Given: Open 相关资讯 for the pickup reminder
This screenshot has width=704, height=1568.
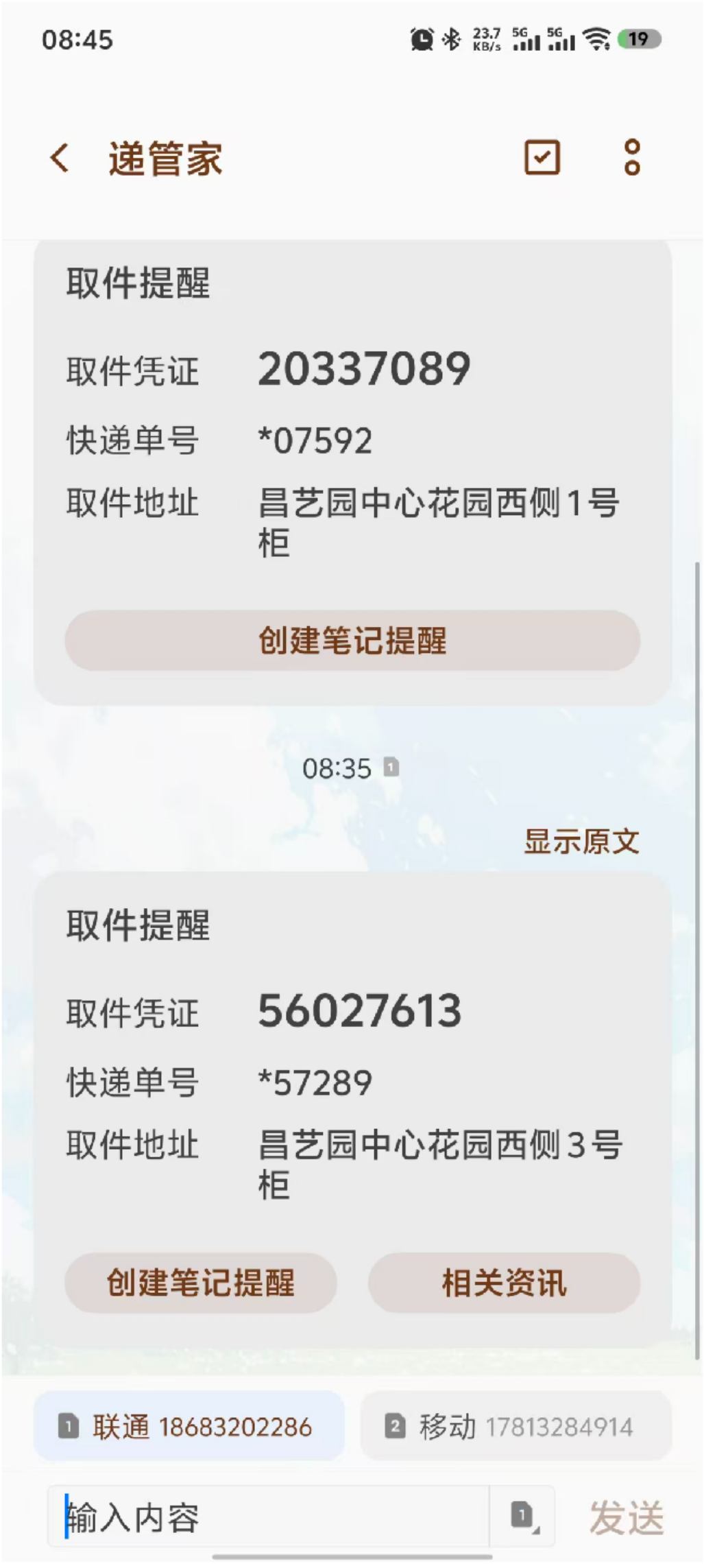Looking at the screenshot, I should coord(504,1283).
